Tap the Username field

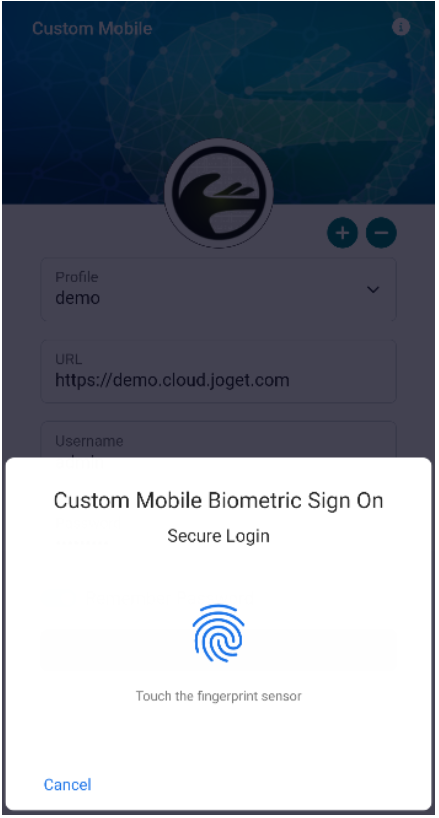218,440
